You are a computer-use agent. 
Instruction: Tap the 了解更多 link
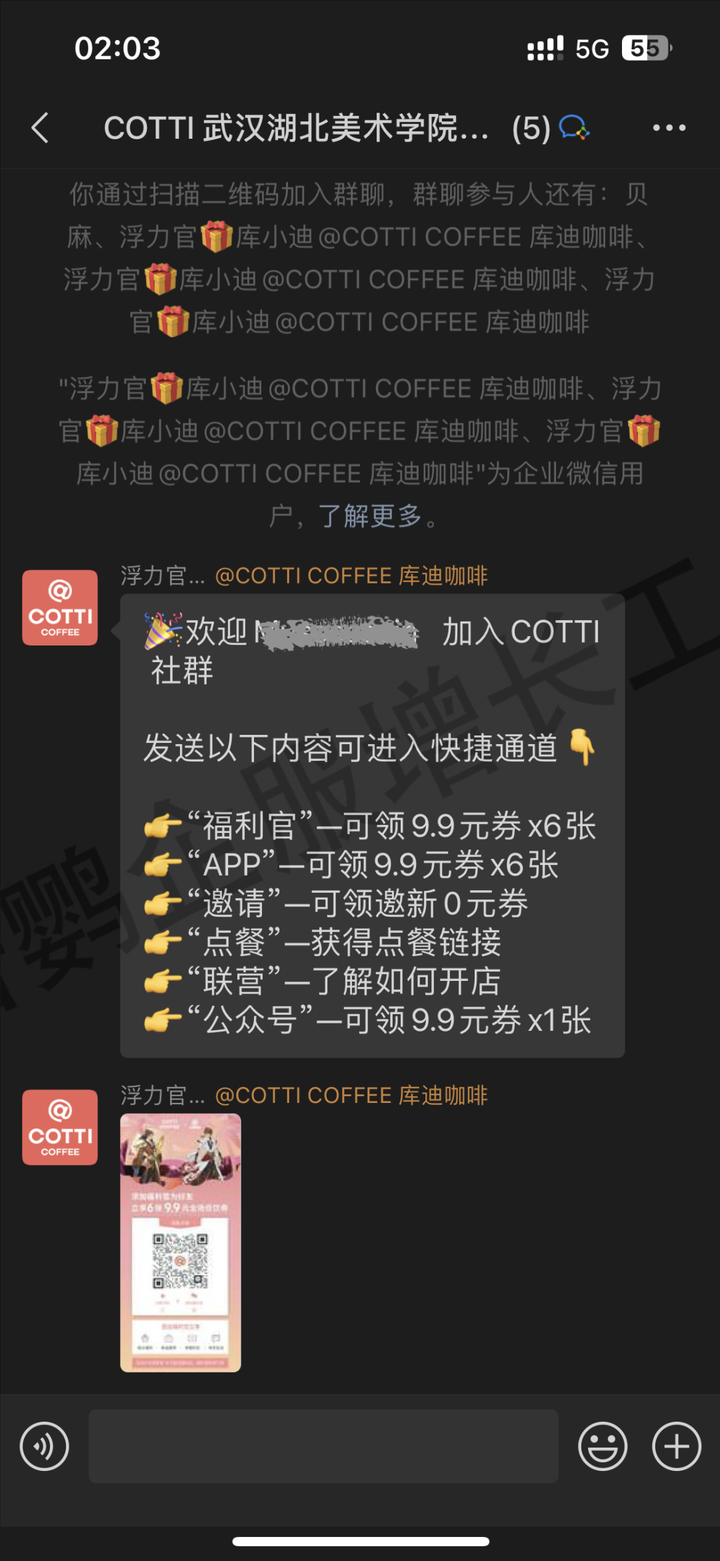click(x=370, y=516)
